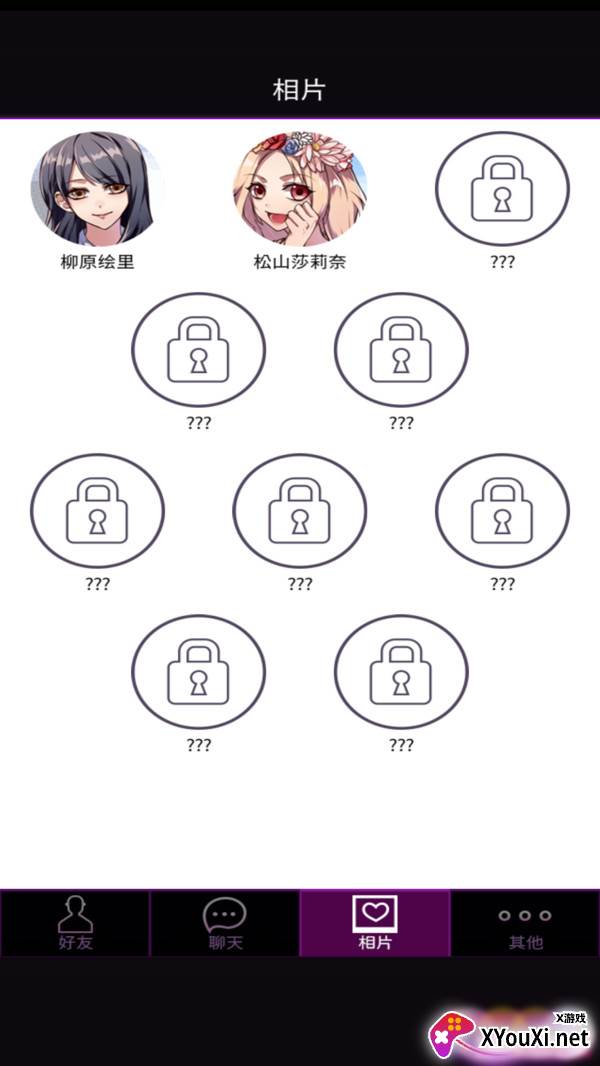Viewport: 600px width, 1066px height.
Task: Switch to the 好友 tab
Action: click(x=75, y=923)
